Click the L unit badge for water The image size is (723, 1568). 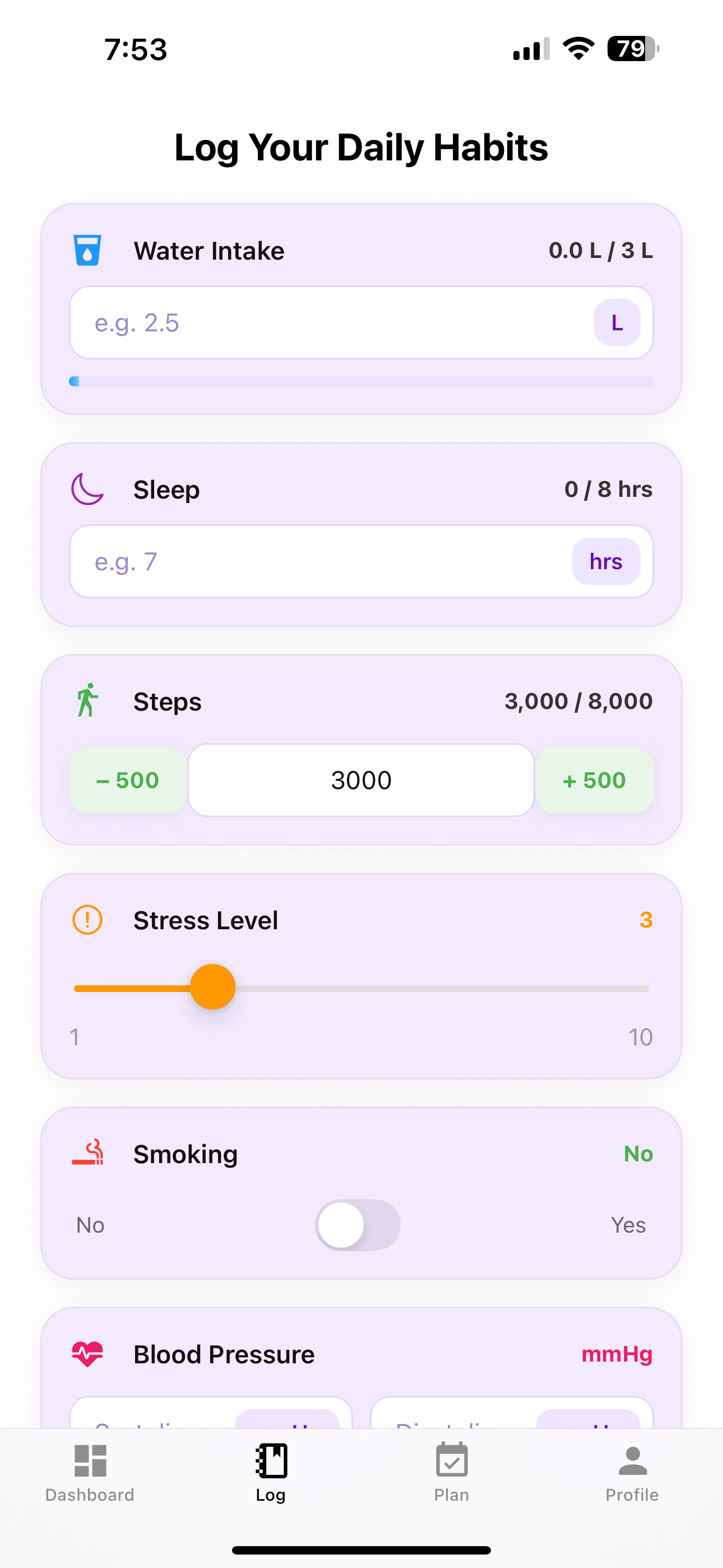(617, 322)
